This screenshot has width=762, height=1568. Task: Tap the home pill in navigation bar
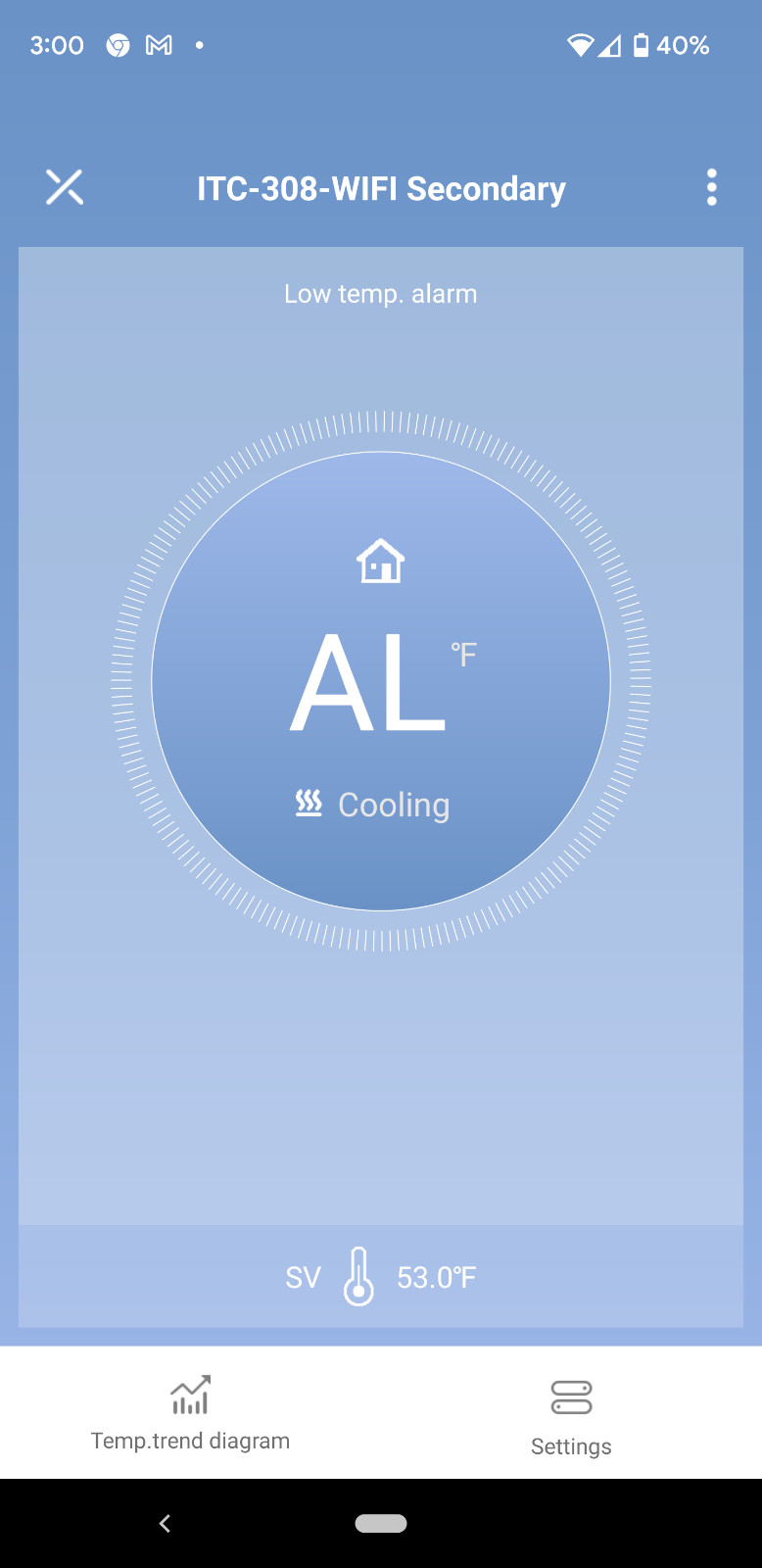pyautogui.click(x=381, y=1523)
